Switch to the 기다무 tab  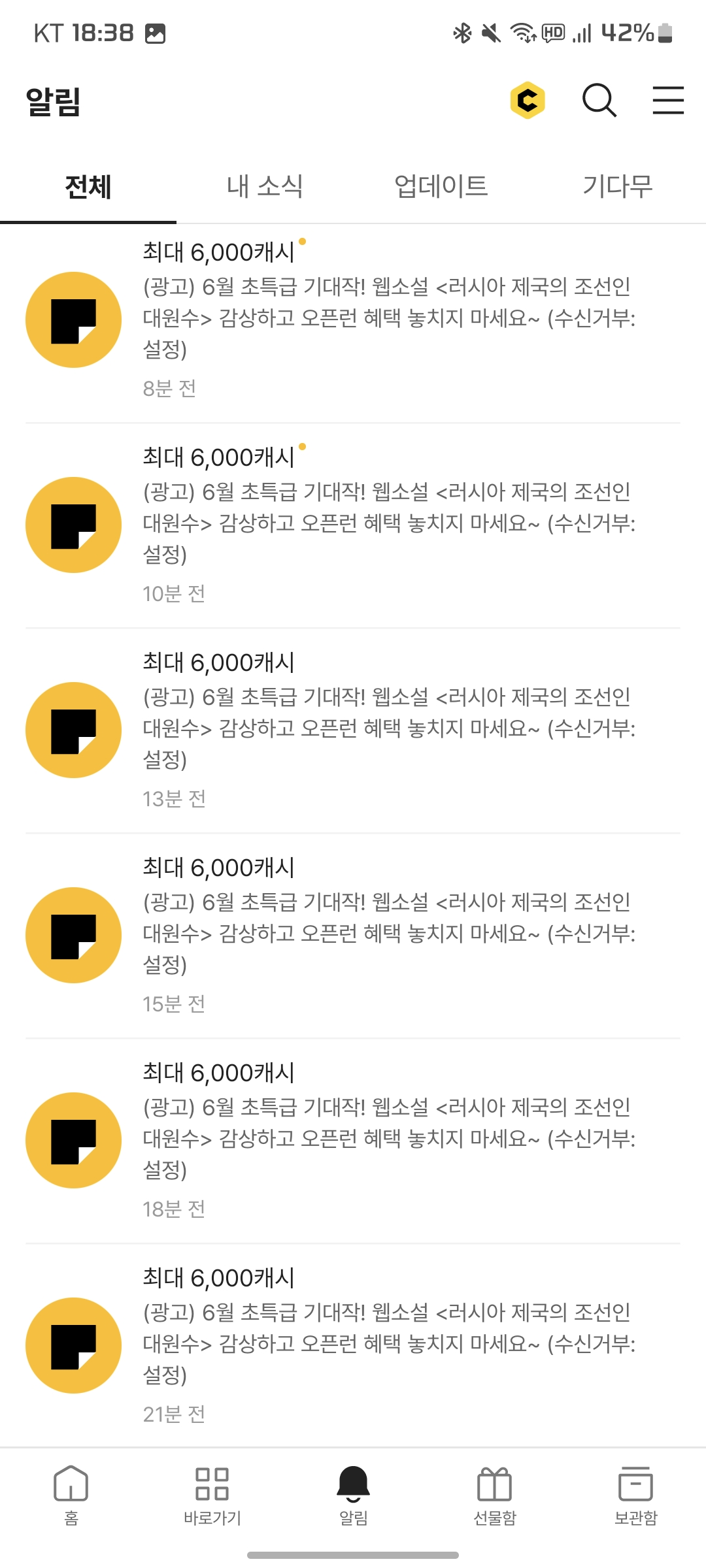[618, 187]
